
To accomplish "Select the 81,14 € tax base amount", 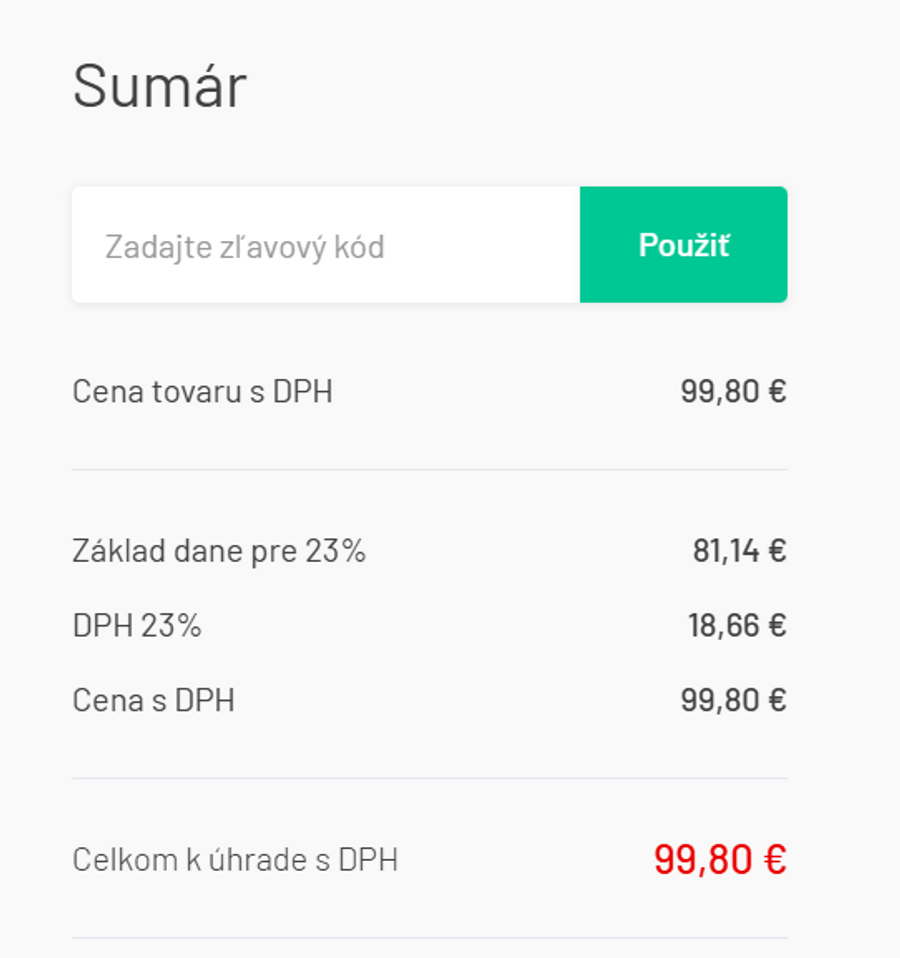I will coord(740,550).
